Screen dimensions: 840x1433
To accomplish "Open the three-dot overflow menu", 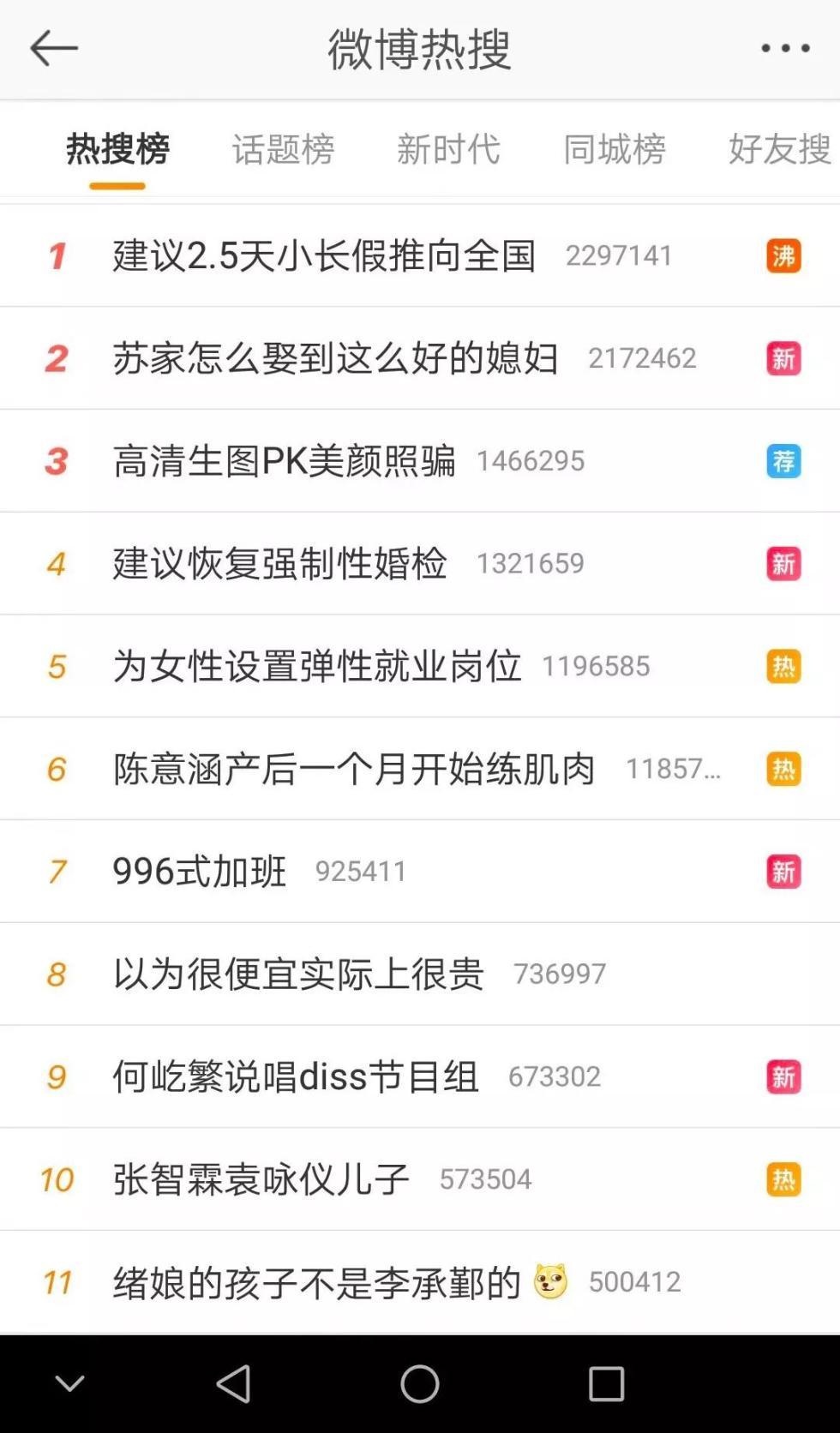I will pyautogui.click(x=785, y=49).
